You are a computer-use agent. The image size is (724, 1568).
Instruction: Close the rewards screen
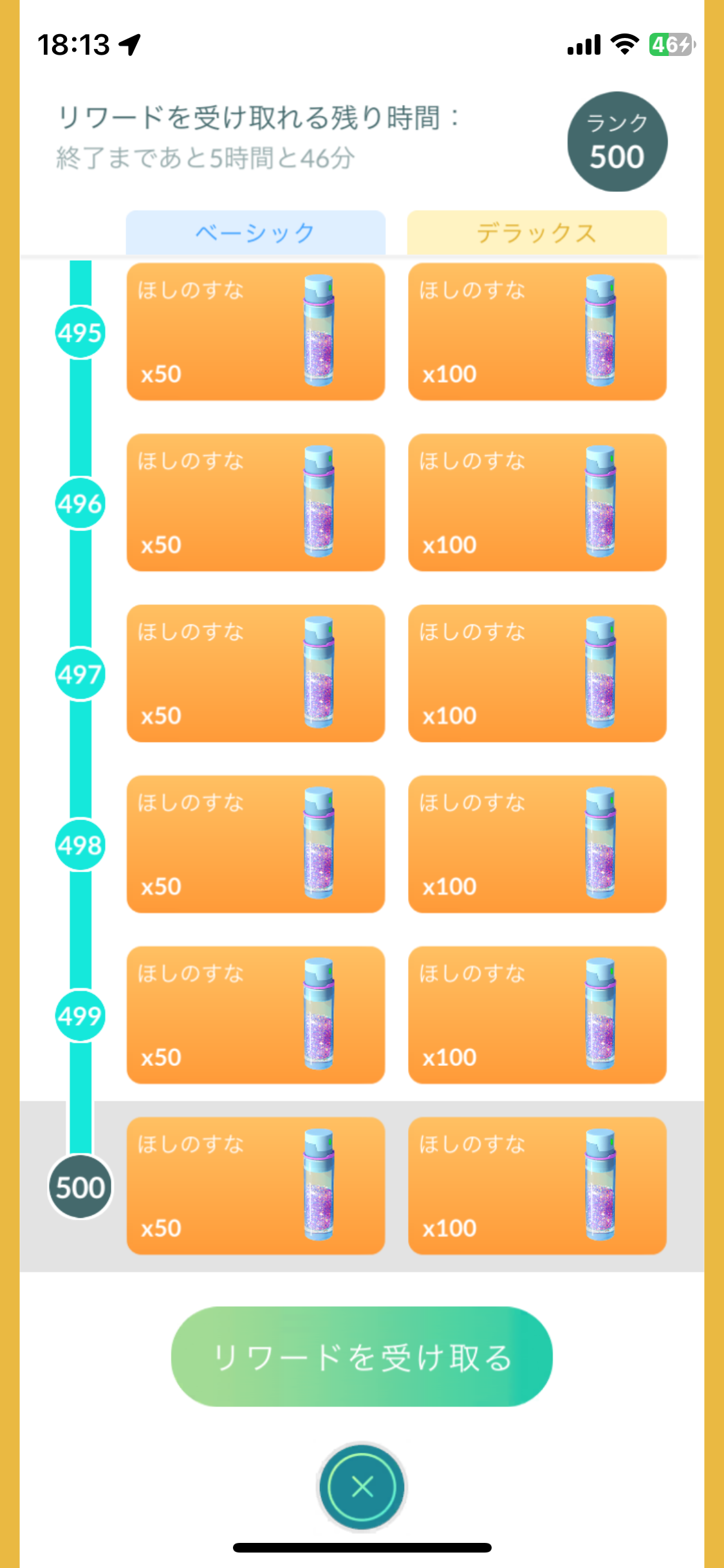click(362, 1487)
